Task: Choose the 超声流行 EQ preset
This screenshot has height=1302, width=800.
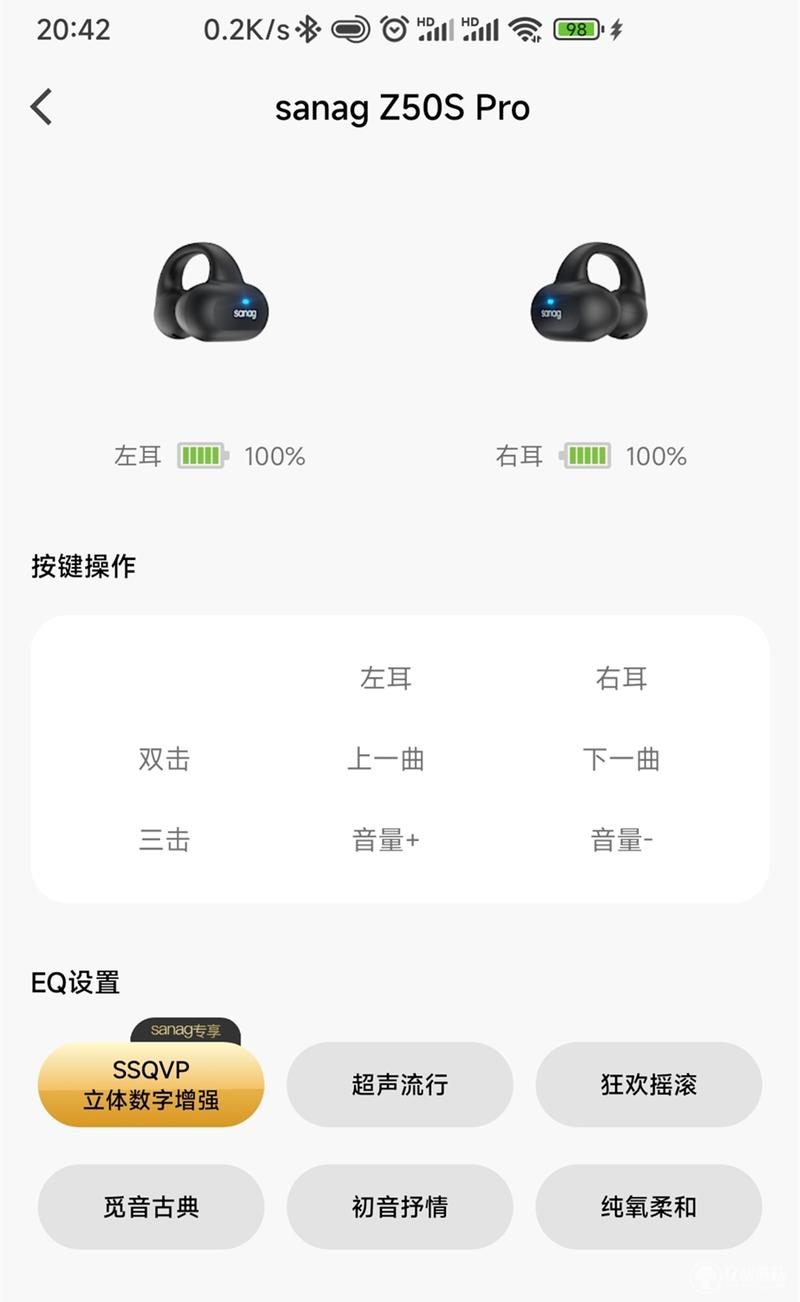Action: [x=400, y=1085]
